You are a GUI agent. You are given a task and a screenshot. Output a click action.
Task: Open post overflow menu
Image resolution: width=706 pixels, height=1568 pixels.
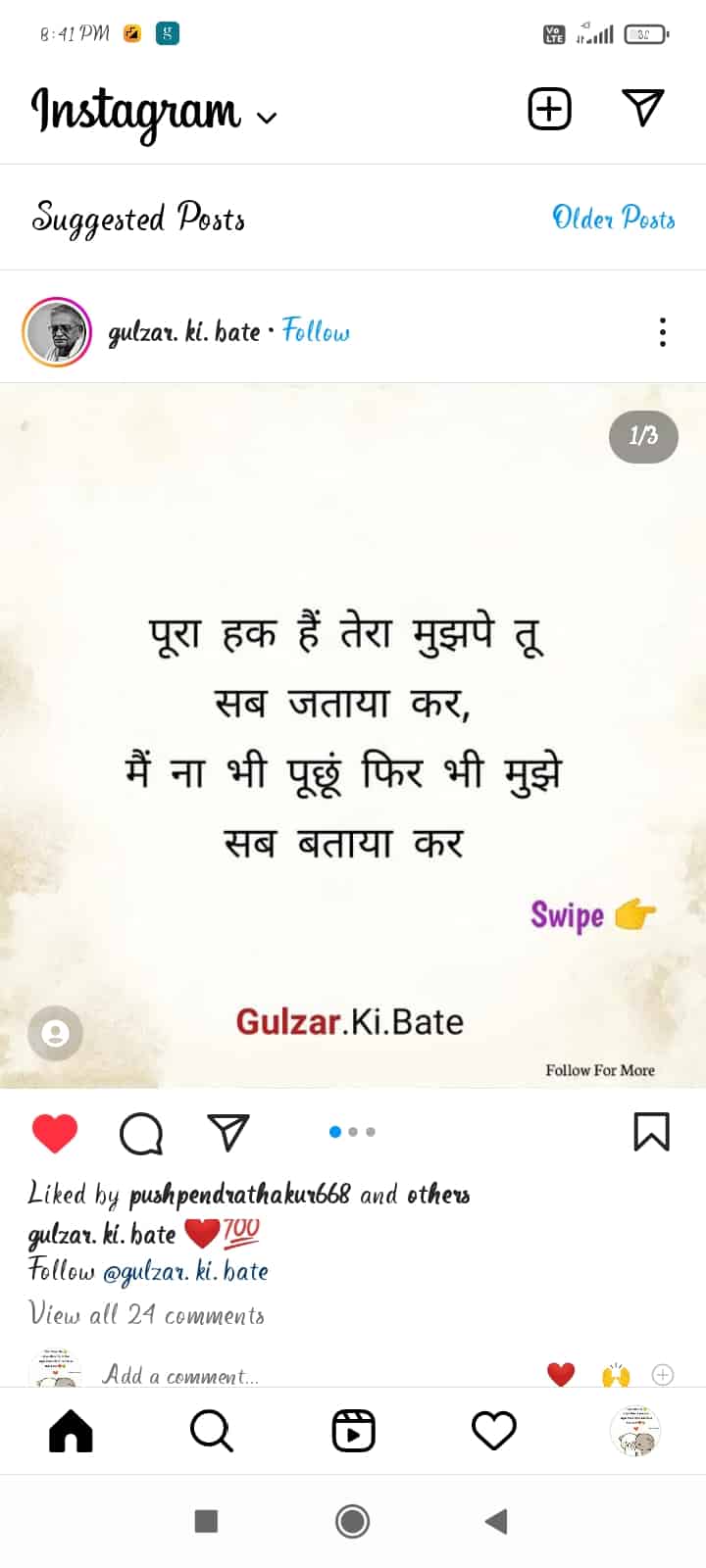pos(663,332)
